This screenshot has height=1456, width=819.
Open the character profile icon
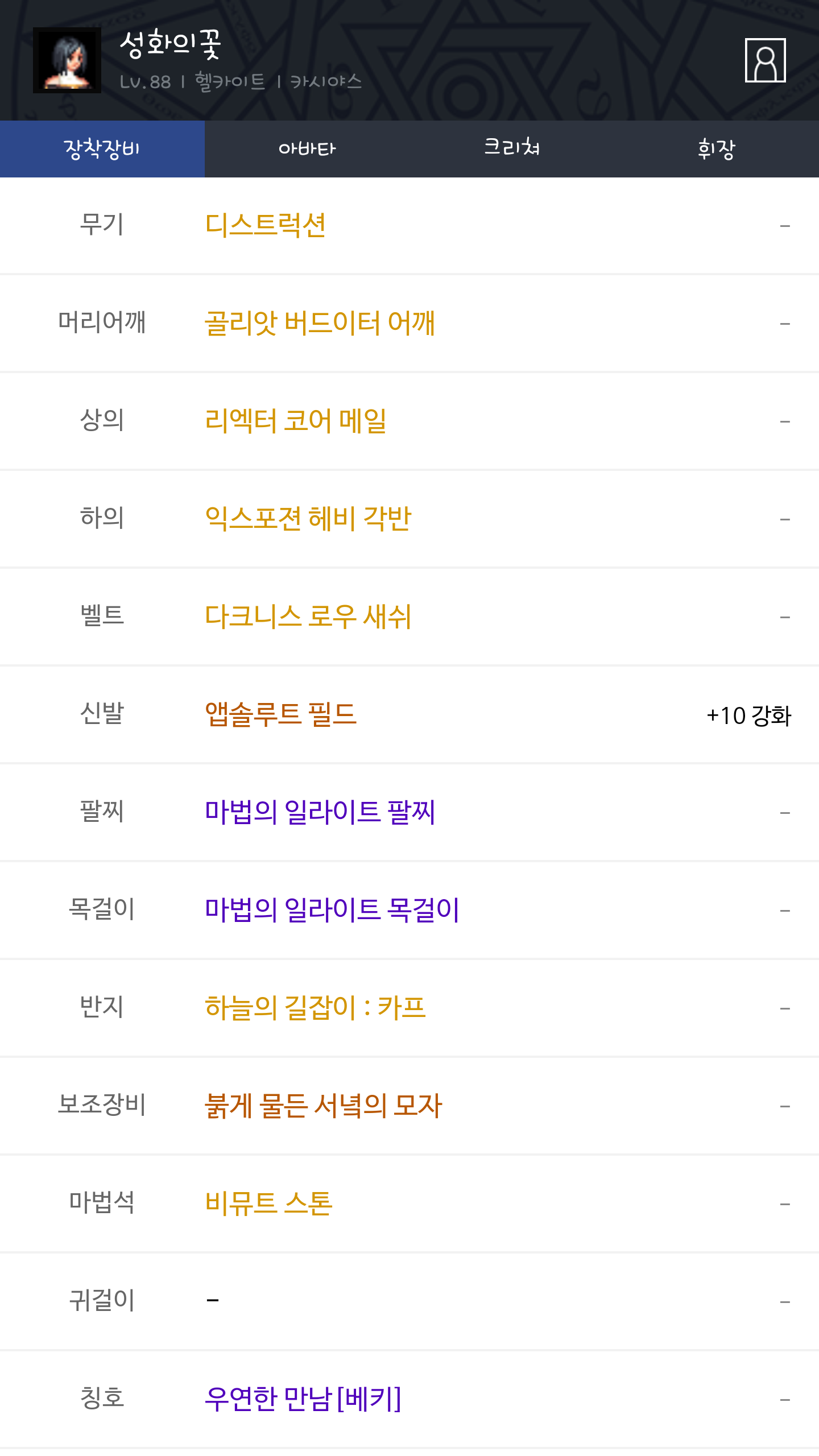point(765,60)
